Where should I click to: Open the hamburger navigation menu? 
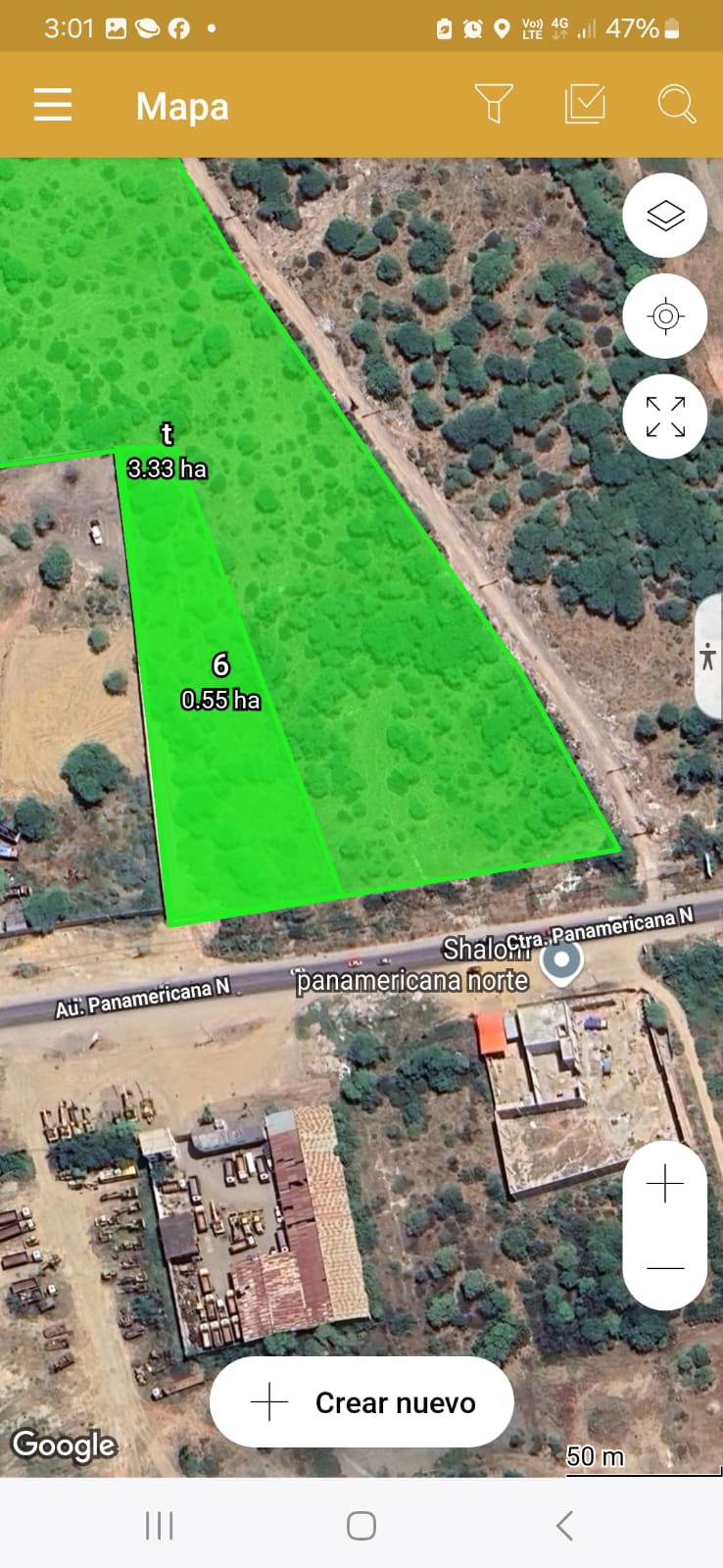coord(53,104)
